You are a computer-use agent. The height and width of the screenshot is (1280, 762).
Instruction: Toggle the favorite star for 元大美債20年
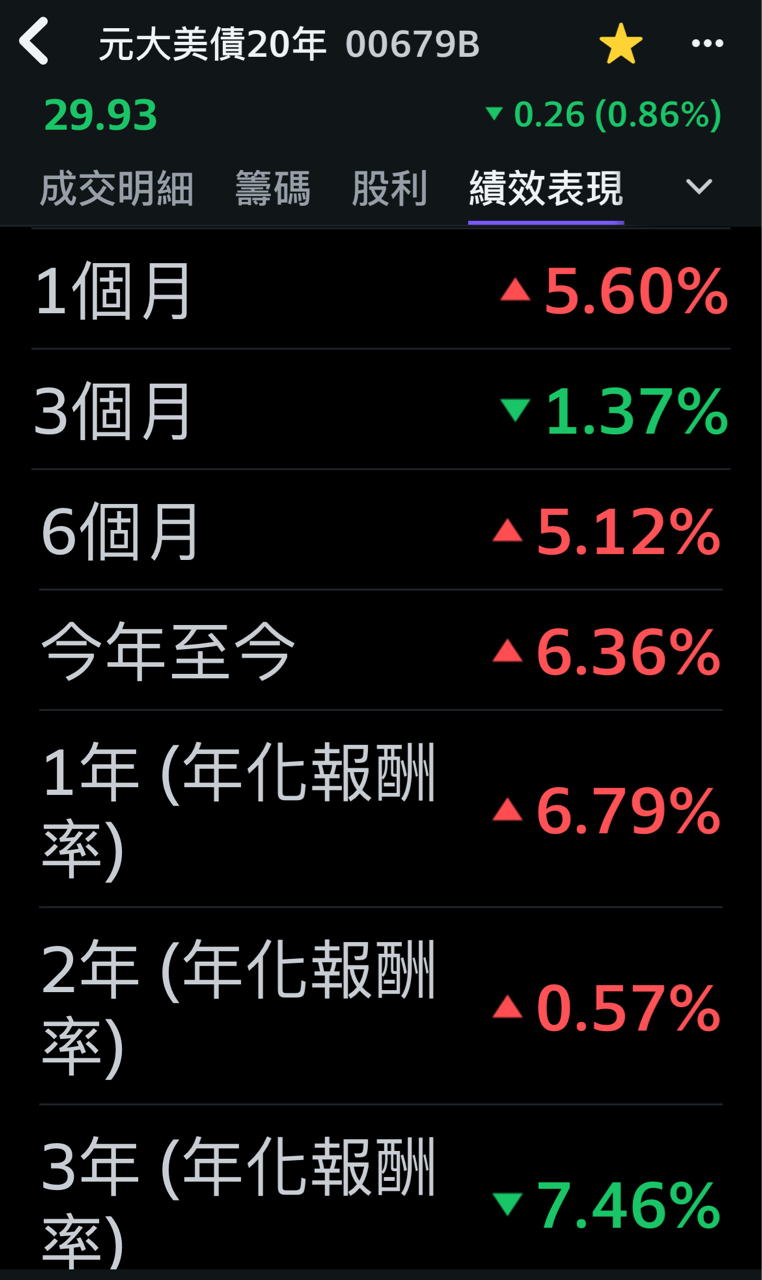pyautogui.click(x=620, y=45)
